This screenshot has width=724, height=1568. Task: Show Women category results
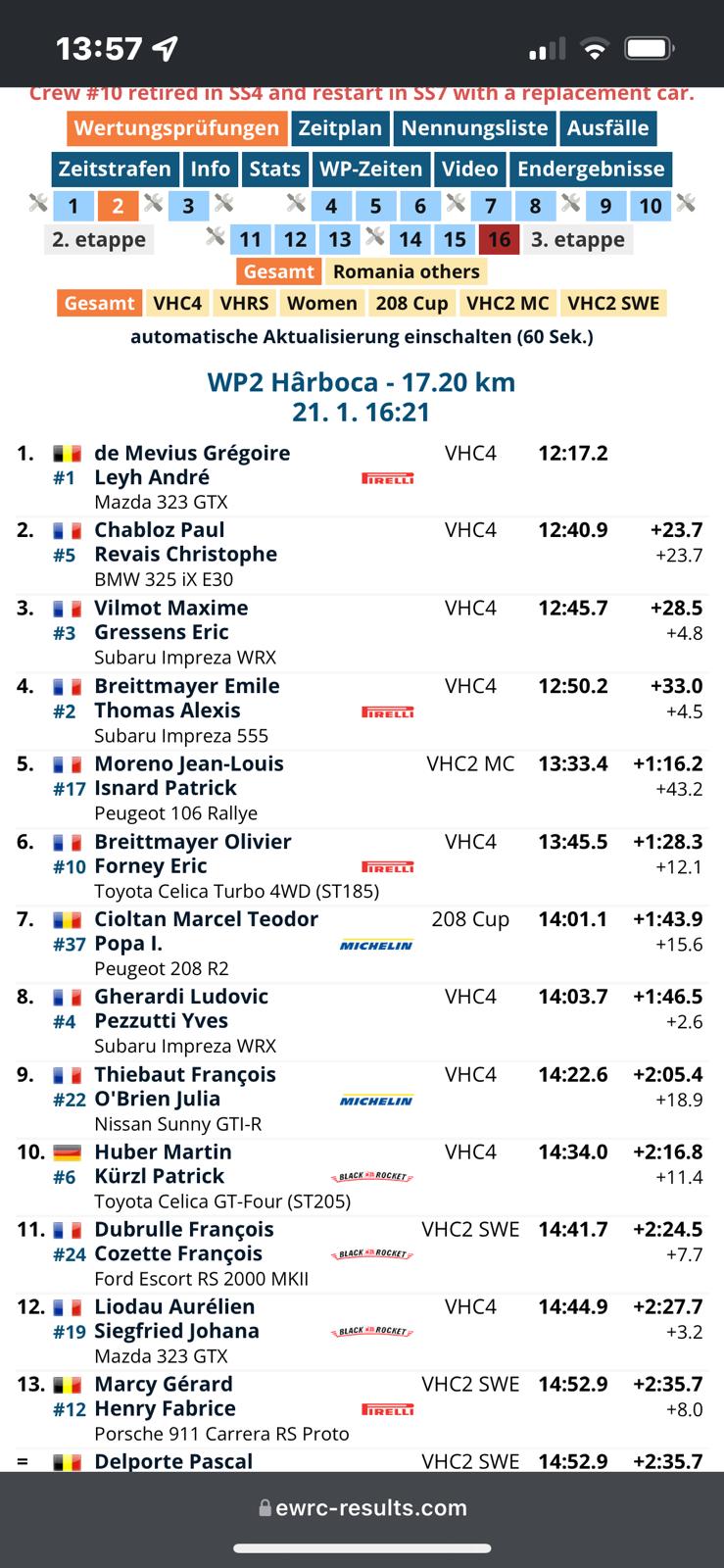tap(321, 303)
